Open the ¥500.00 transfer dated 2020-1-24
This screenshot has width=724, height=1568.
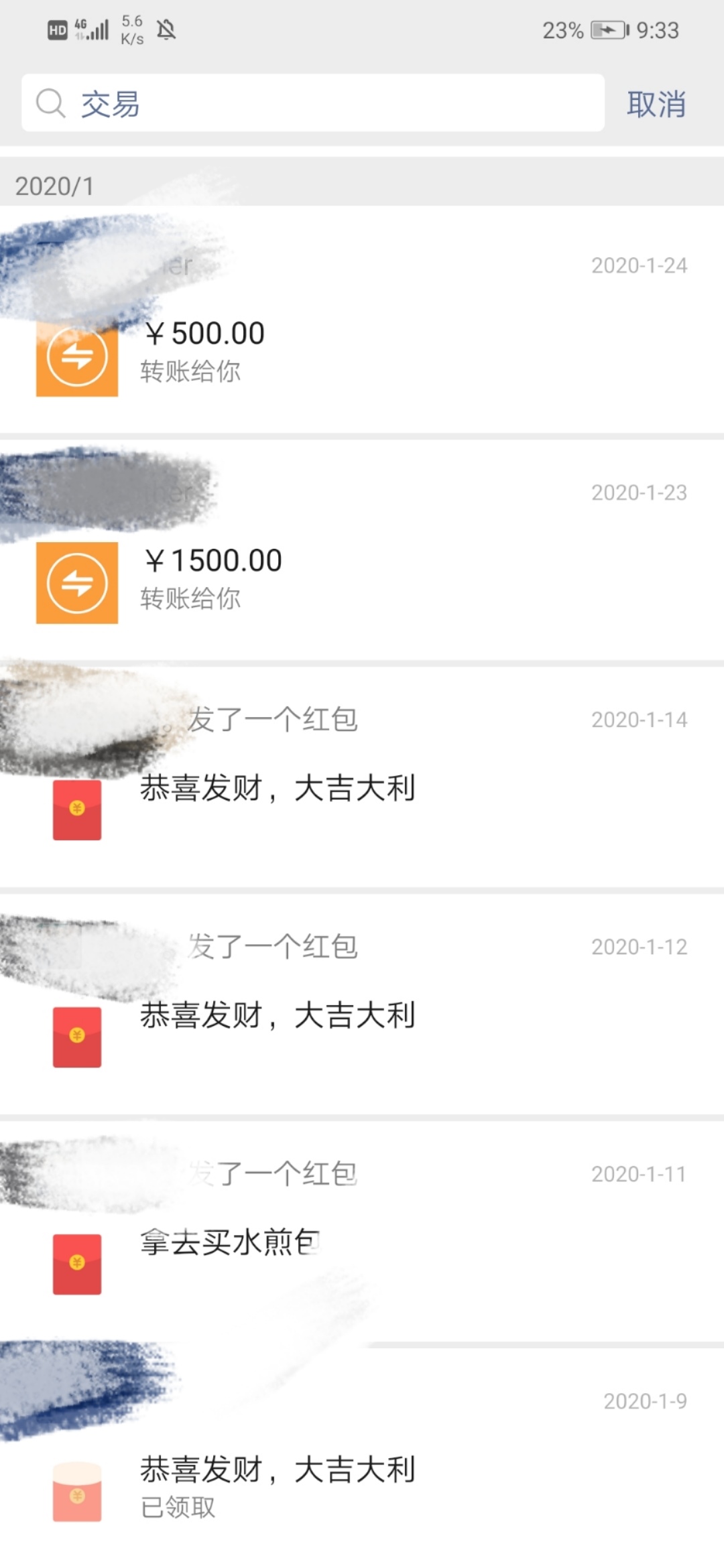pos(362,320)
